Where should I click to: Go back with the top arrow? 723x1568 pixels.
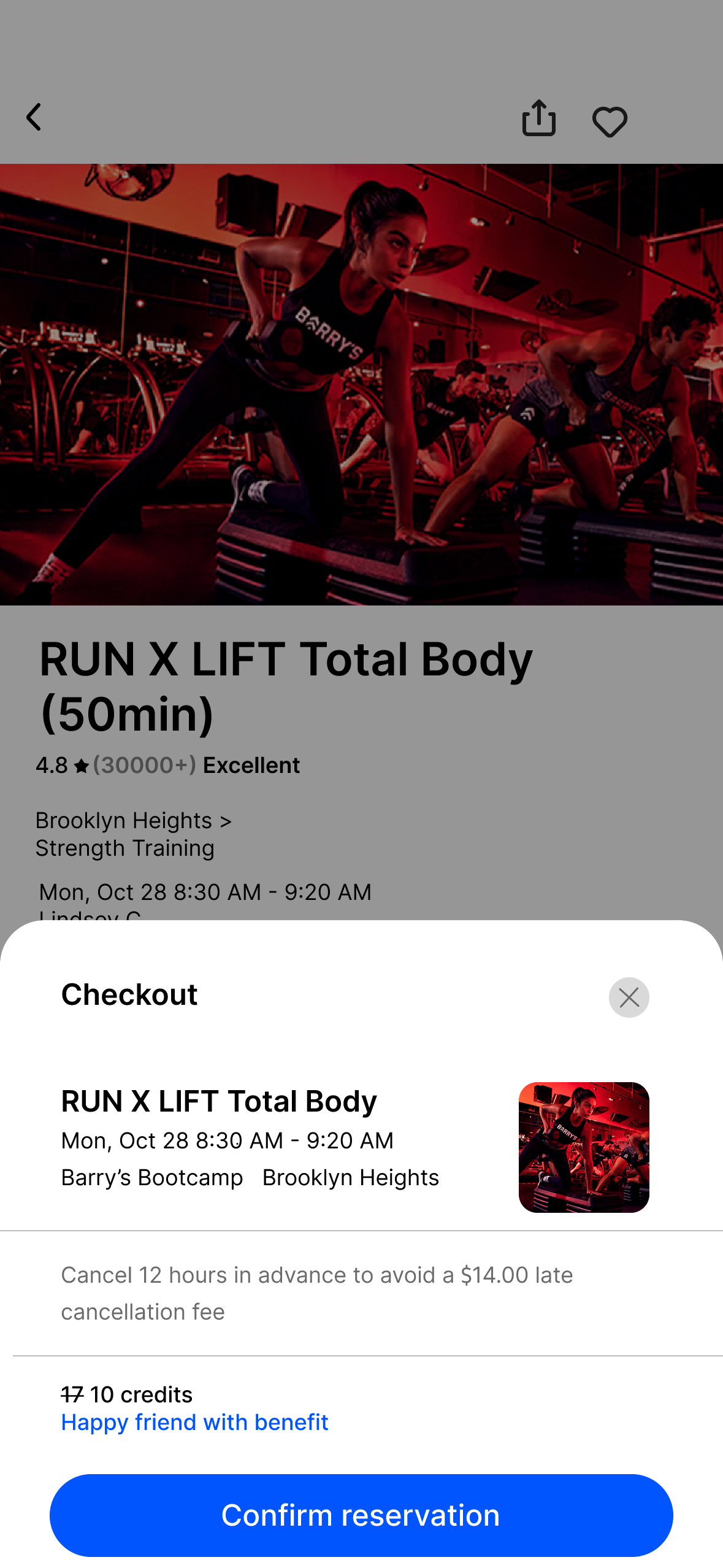pos(34,117)
